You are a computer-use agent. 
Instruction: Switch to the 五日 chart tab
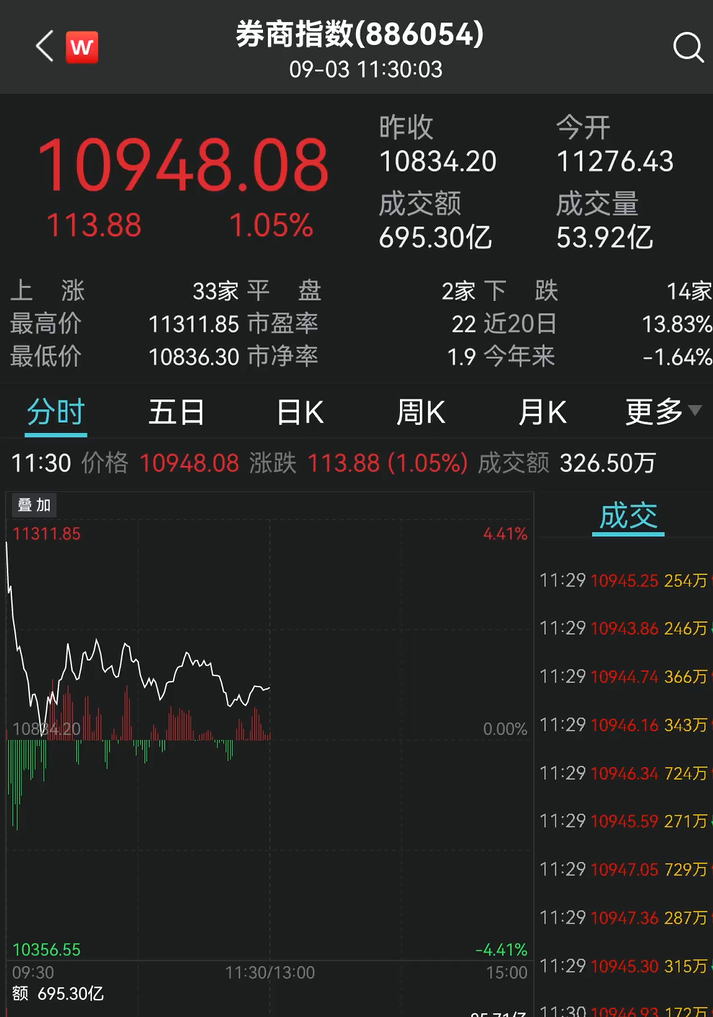pyautogui.click(x=176, y=412)
